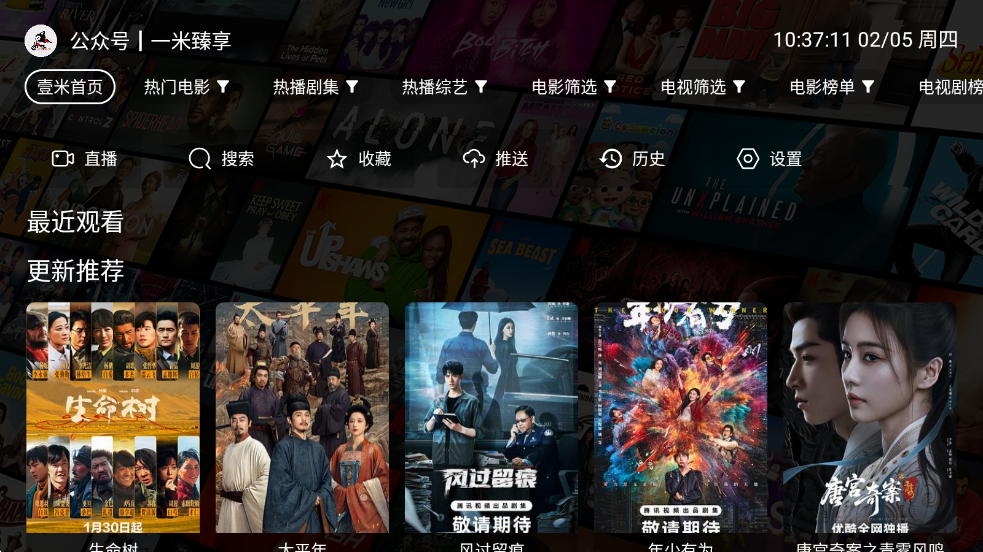Open the 唐宫奇案之青雾风鸣 poster

[869, 418]
